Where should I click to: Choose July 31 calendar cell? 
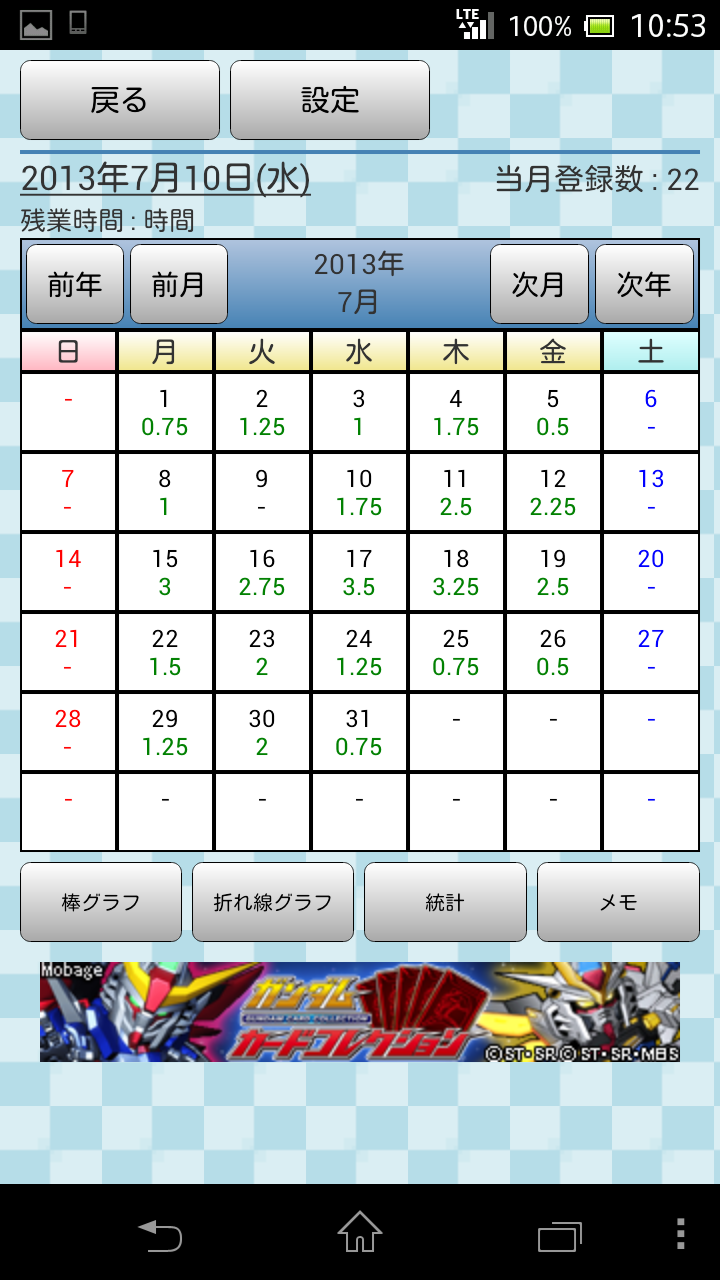coord(359,732)
